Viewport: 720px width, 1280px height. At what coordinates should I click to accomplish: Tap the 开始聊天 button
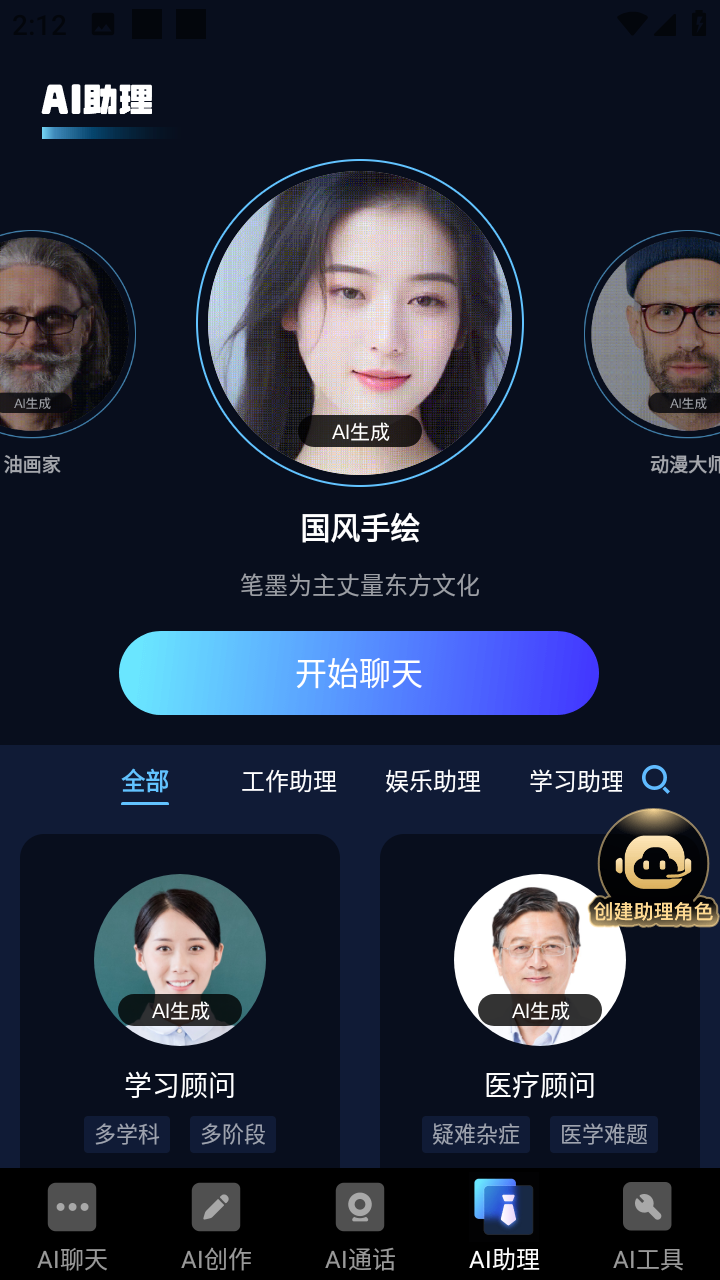point(359,673)
